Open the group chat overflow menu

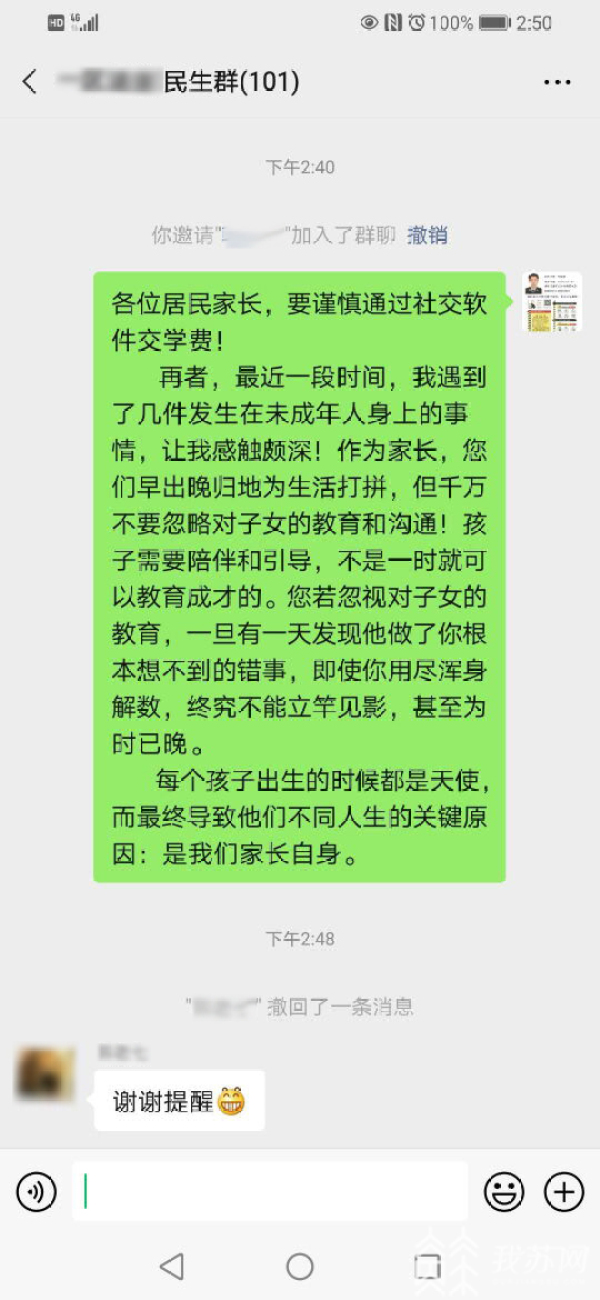557,82
